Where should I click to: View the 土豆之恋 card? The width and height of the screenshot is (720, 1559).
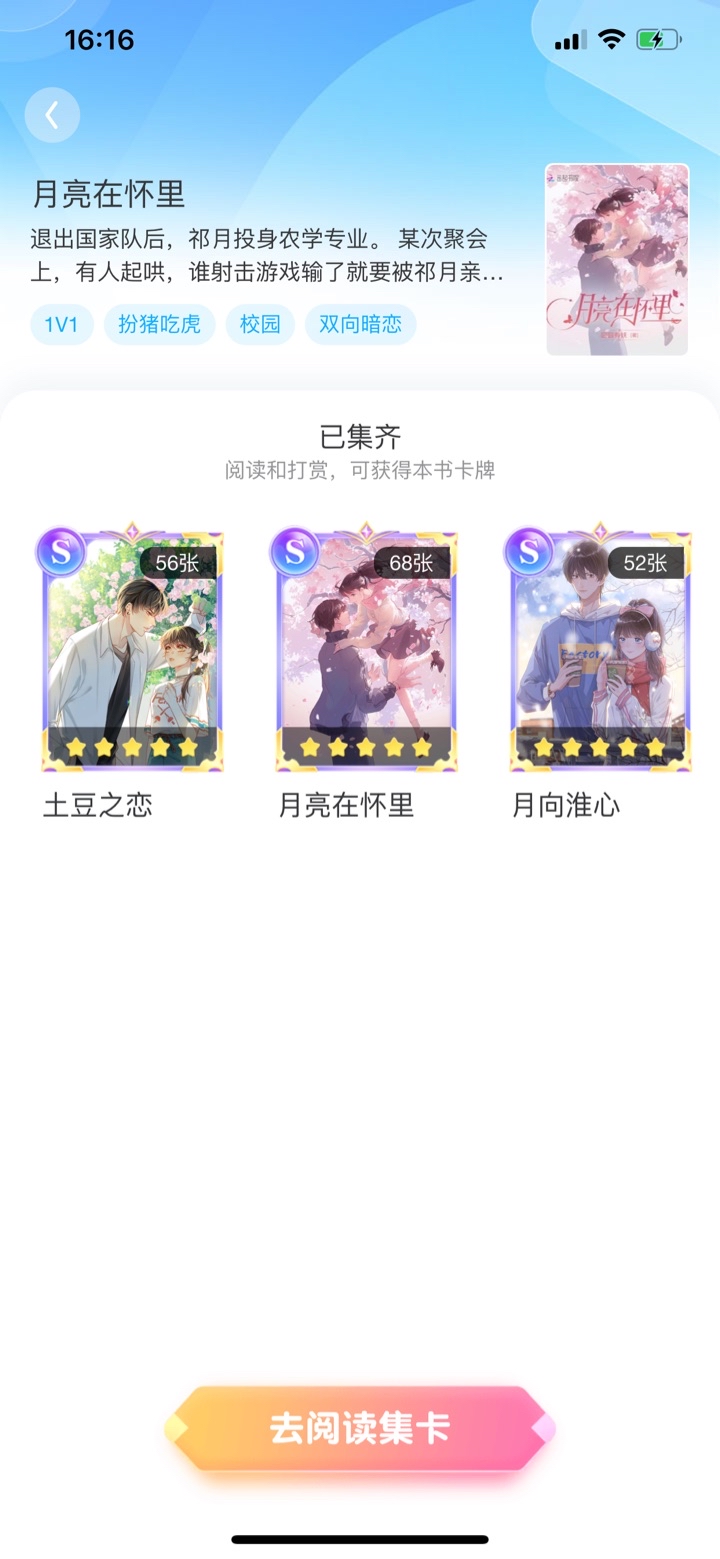pos(132,650)
